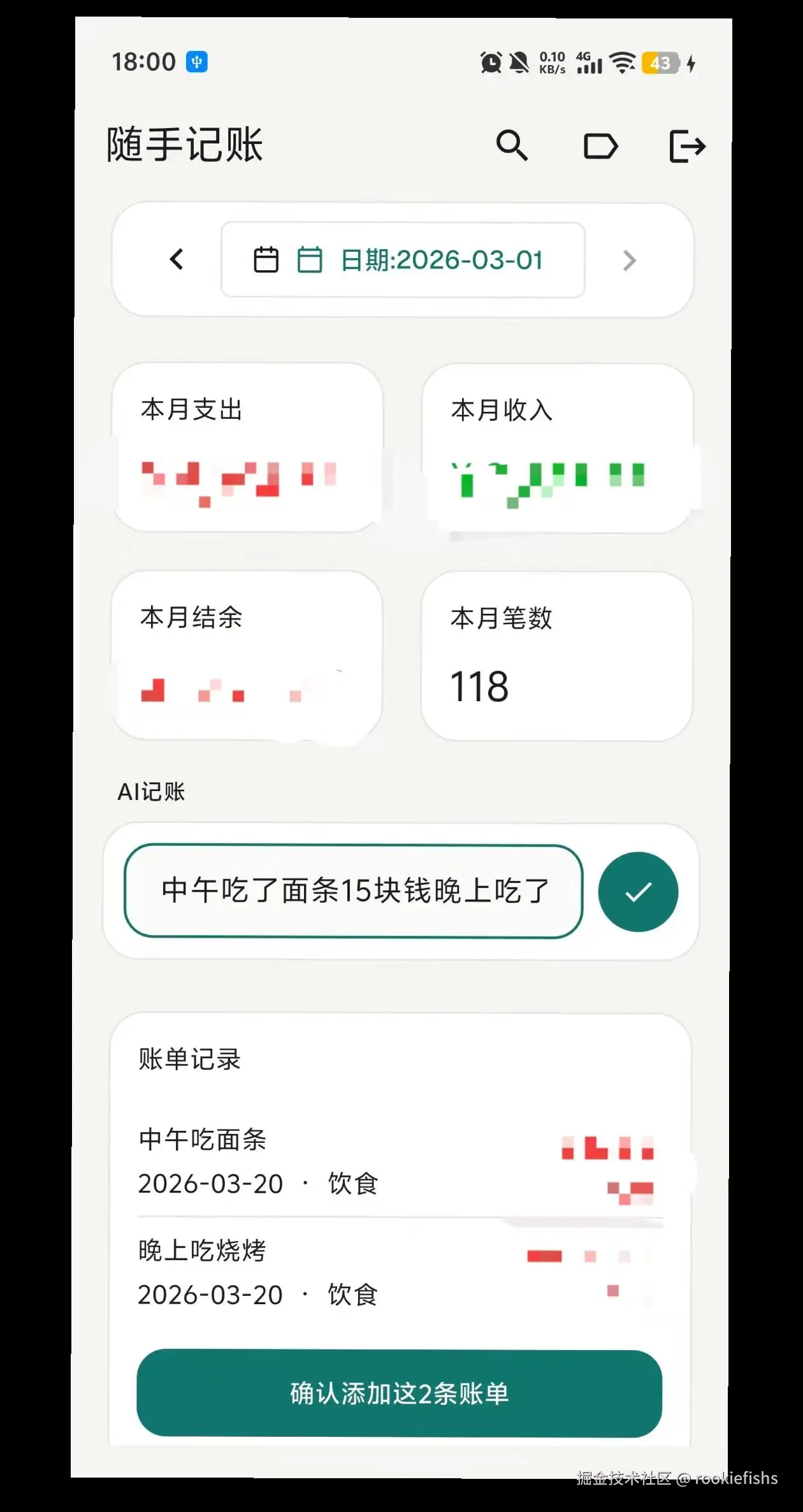Focus the AI bookkeeping text field
Screen dimensions: 803x1512
[354, 890]
